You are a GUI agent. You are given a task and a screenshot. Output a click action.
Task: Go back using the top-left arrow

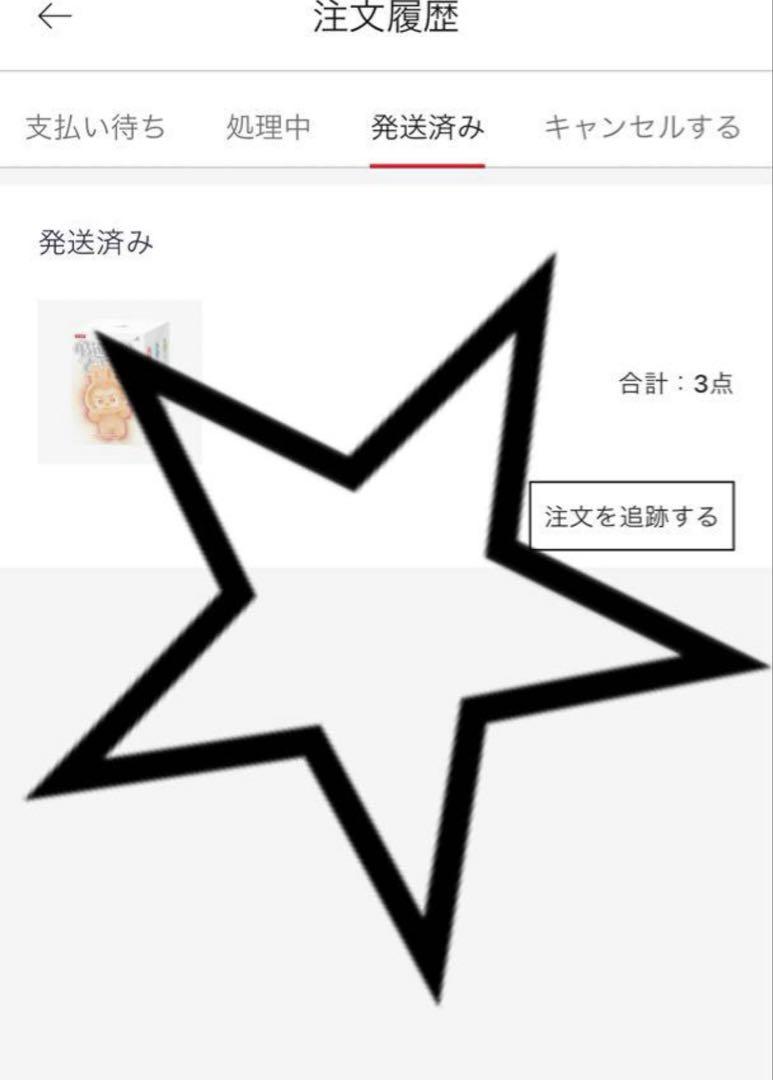54,18
